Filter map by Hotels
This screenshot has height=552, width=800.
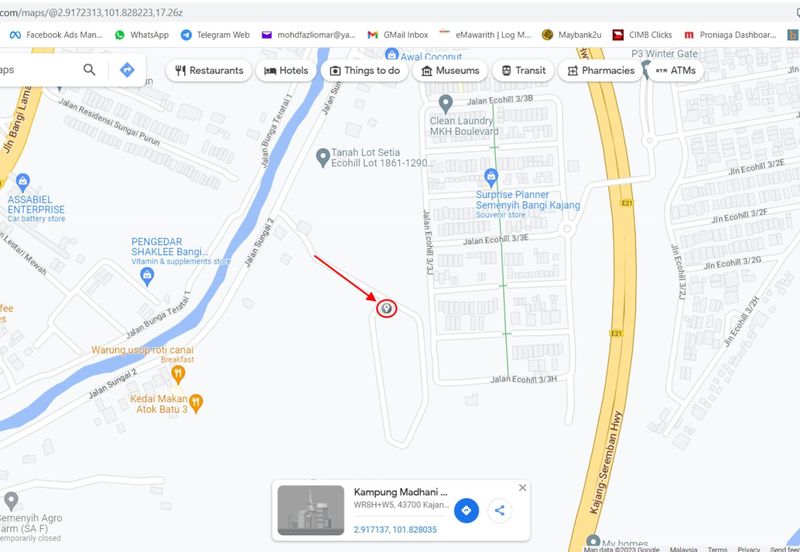click(287, 71)
